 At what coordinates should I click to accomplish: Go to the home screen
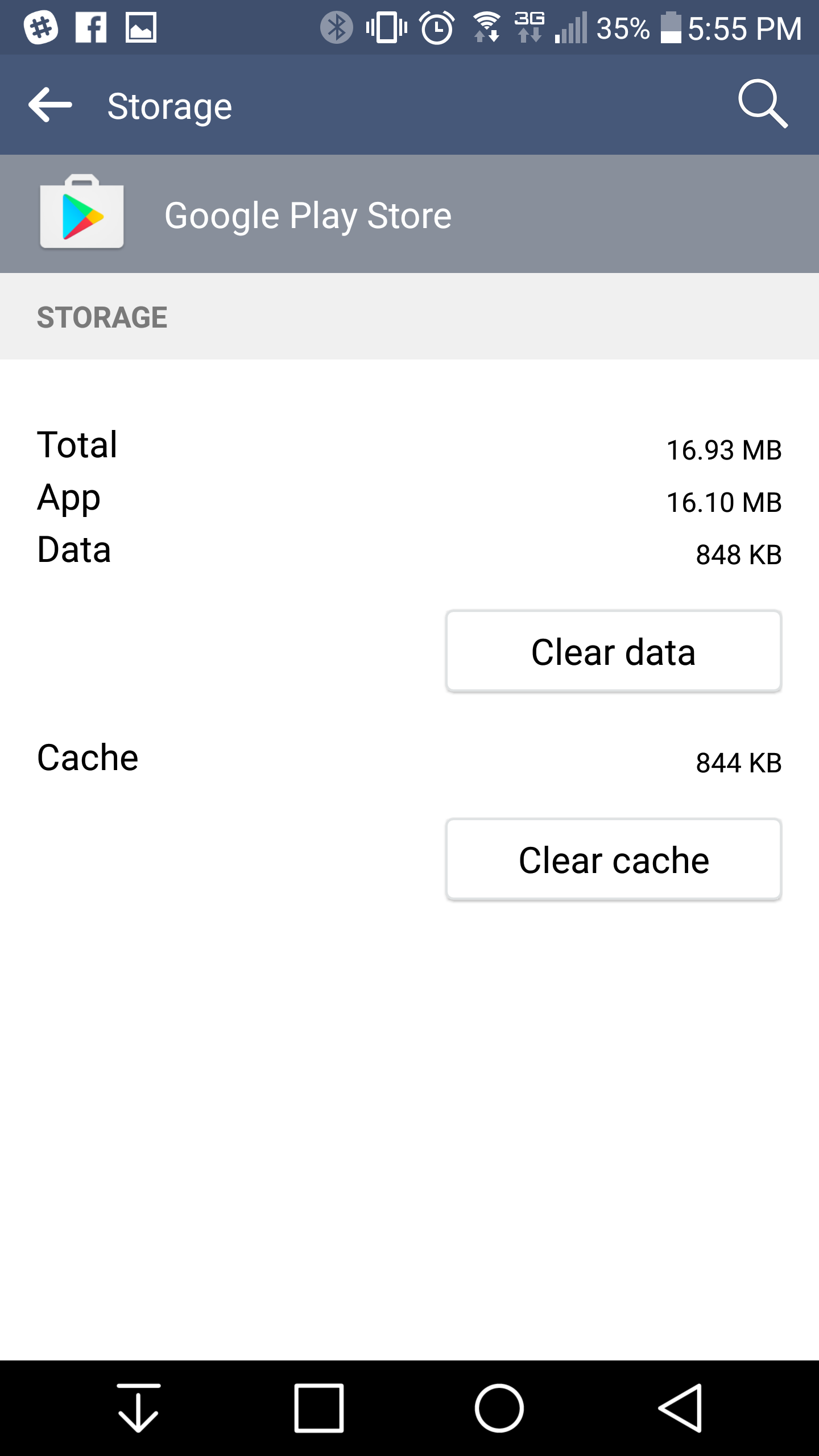pyautogui.click(x=499, y=1408)
